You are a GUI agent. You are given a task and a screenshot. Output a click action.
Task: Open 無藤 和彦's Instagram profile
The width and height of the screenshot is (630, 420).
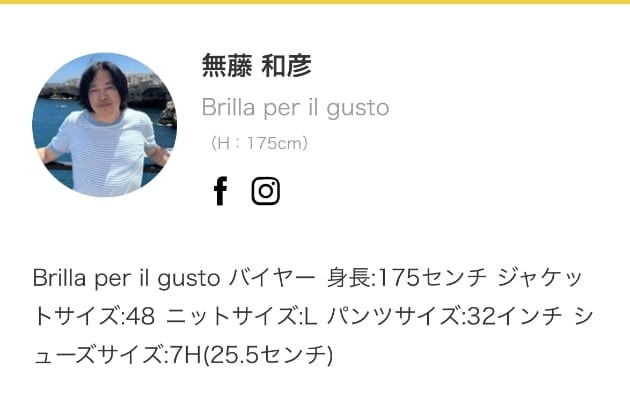tap(265, 191)
